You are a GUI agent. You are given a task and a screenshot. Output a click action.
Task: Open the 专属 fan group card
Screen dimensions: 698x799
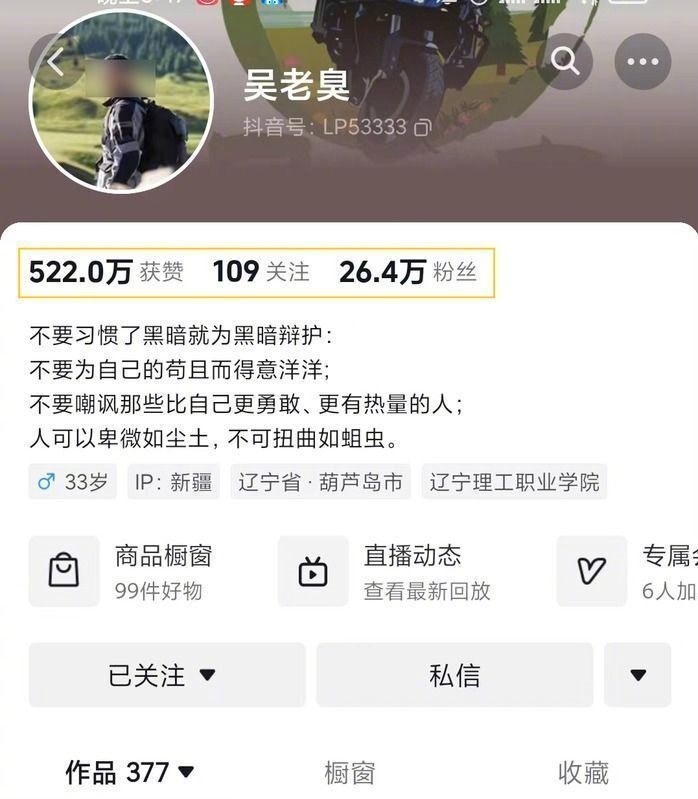[630, 571]
